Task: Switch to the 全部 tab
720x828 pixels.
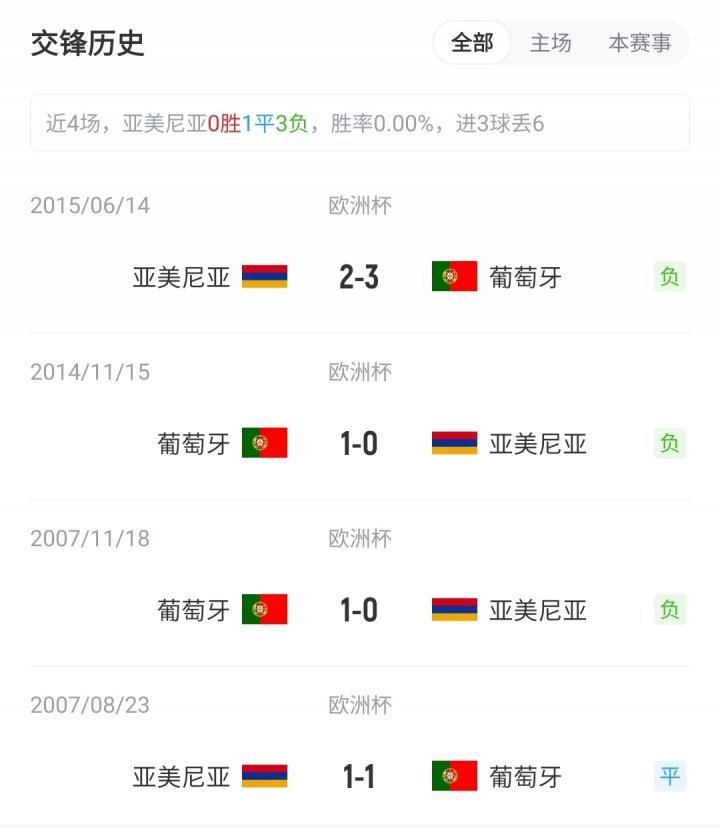Action: [x=473, y=44]
